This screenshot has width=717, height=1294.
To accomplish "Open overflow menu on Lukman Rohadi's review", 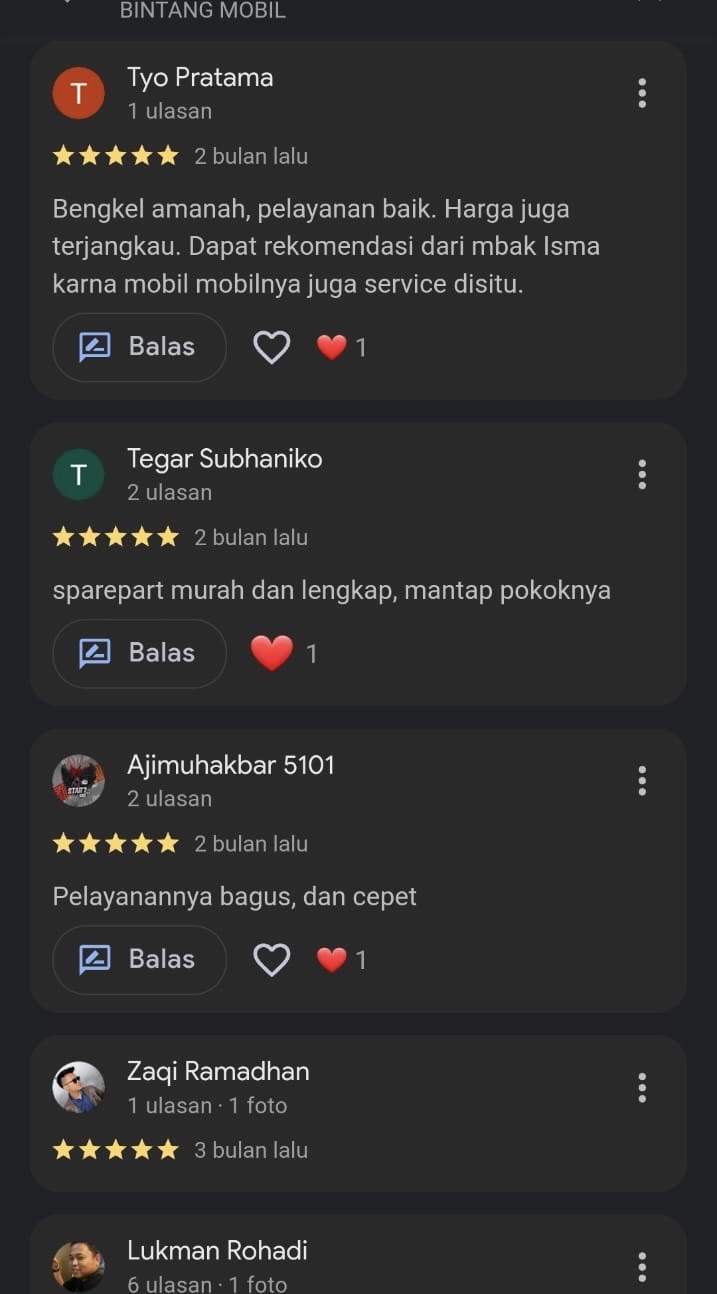I will tap(642, 1266).
